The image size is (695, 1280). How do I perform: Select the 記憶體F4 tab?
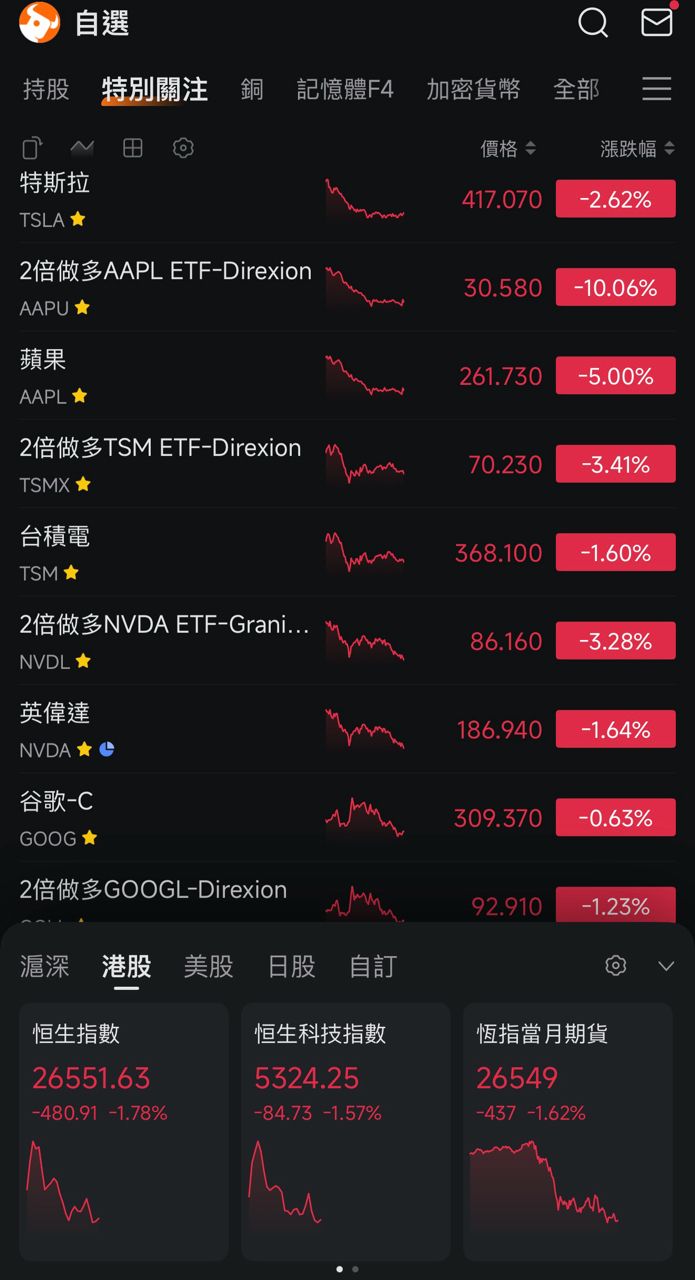(345, 89)
